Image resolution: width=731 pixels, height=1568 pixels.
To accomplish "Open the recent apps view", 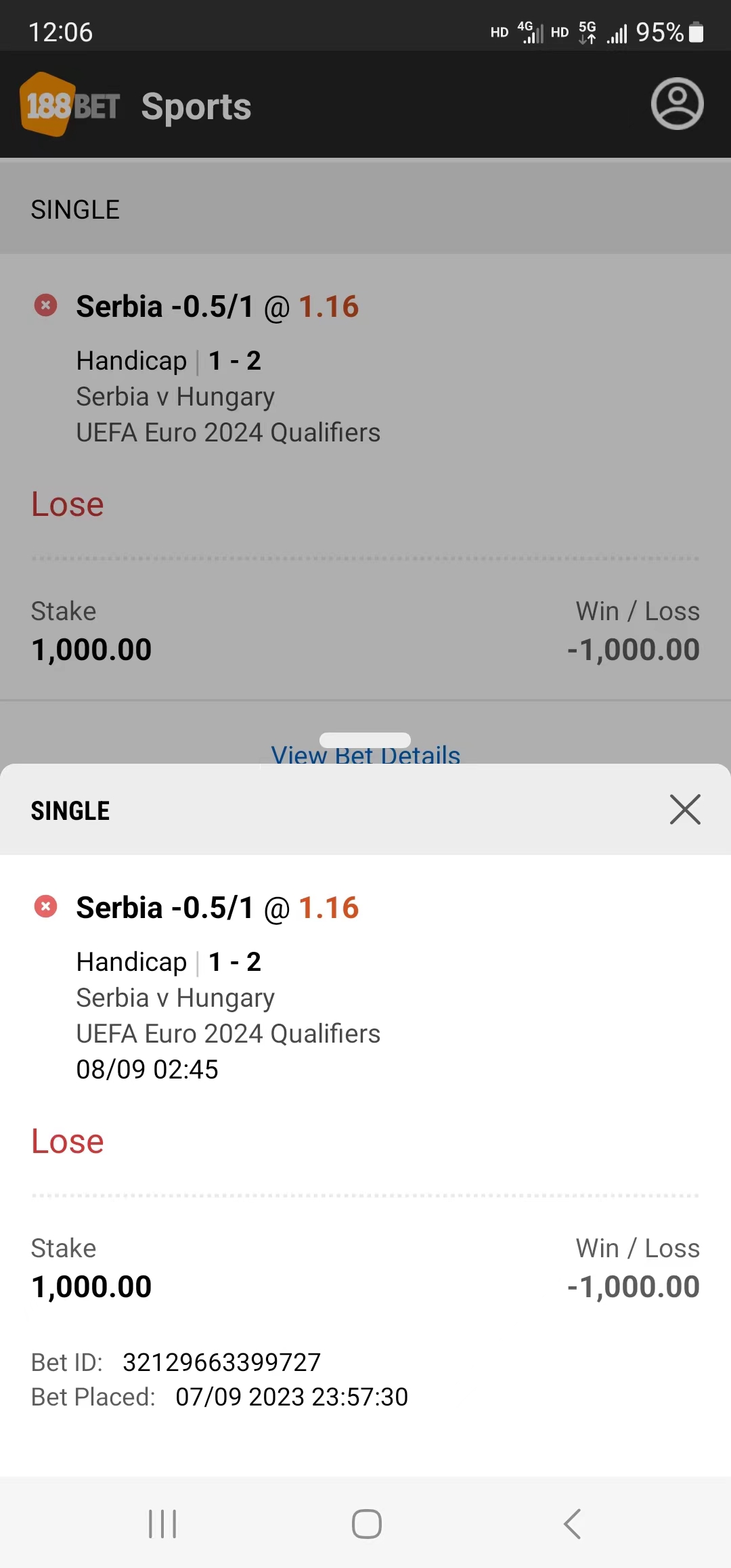I will [x=162, y=1524].
